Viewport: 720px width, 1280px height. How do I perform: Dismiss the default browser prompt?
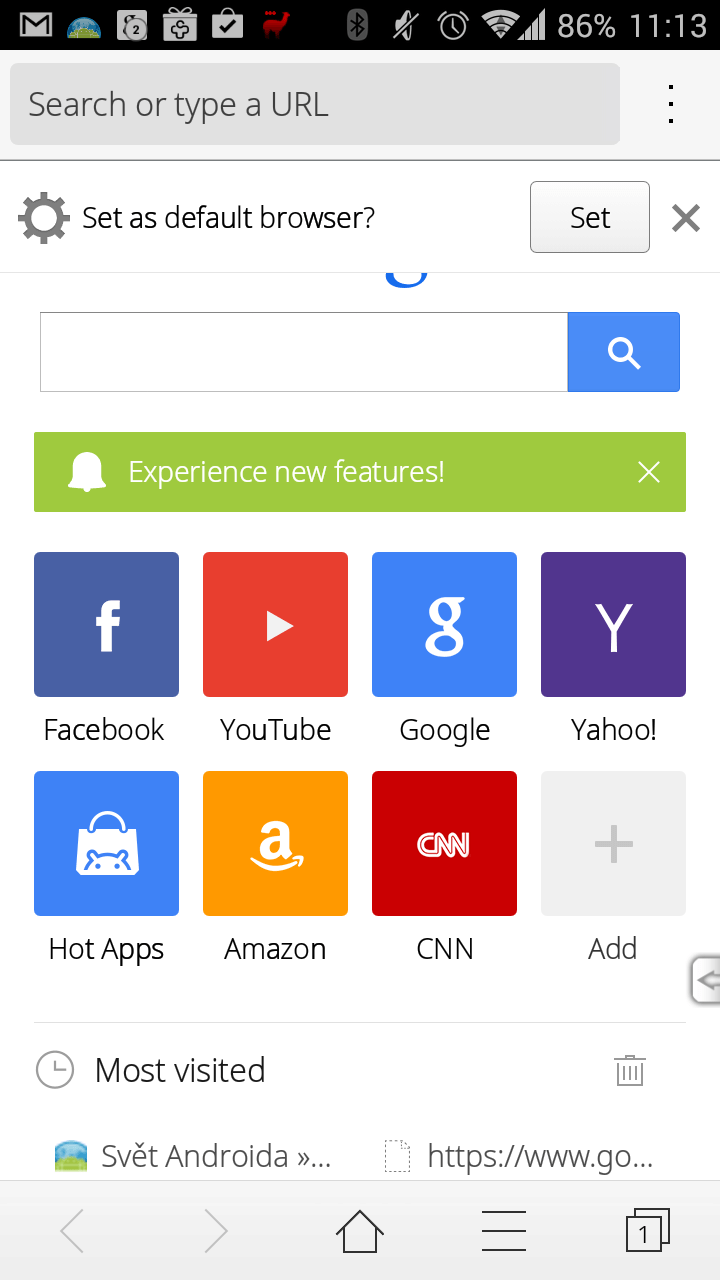pyautogui.click(x=686, y=218)
